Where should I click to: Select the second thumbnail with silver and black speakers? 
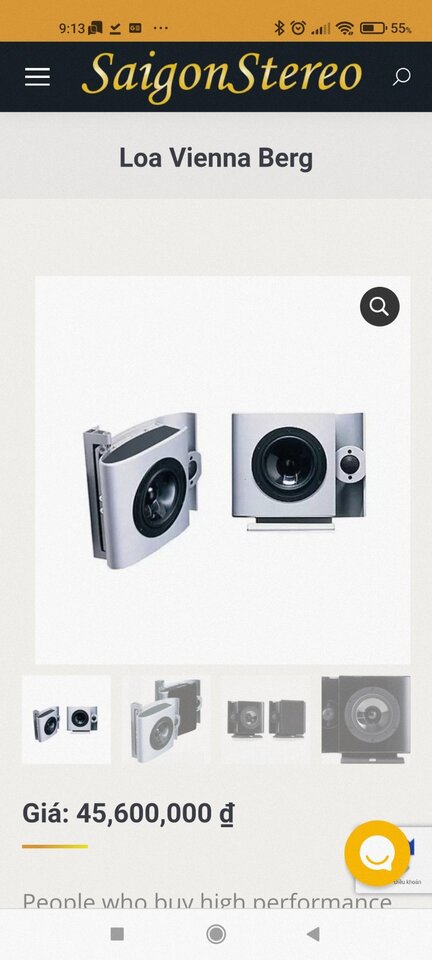166,719
